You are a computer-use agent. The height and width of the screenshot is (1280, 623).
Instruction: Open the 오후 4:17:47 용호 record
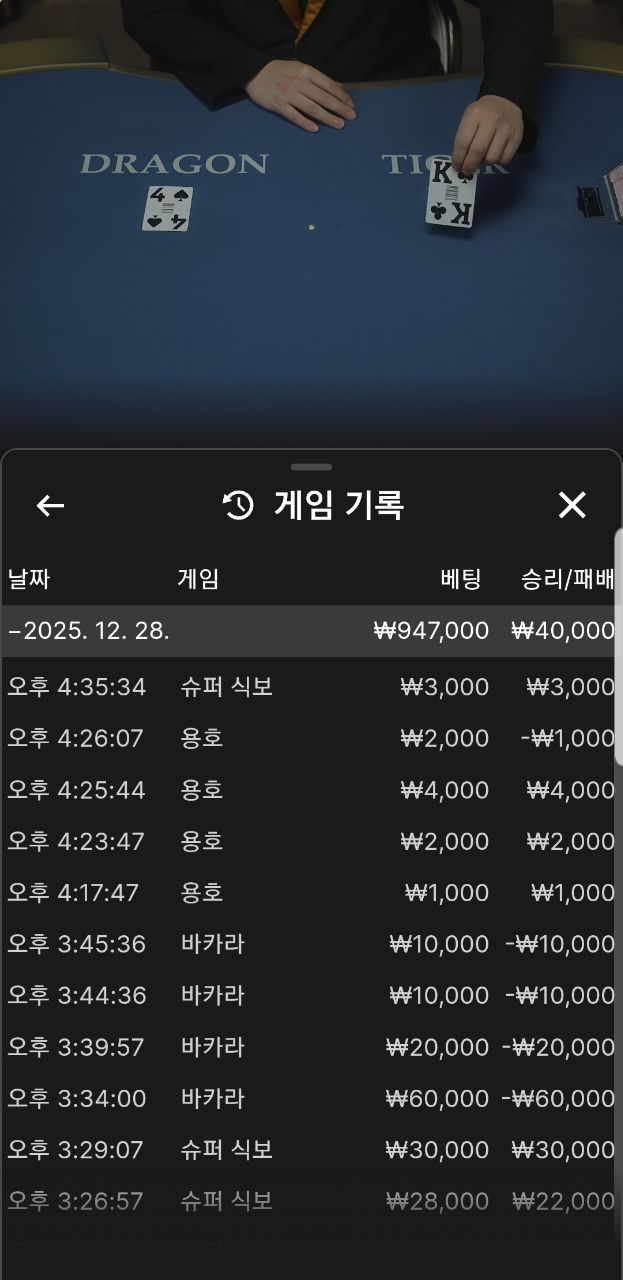click(310, 893)
